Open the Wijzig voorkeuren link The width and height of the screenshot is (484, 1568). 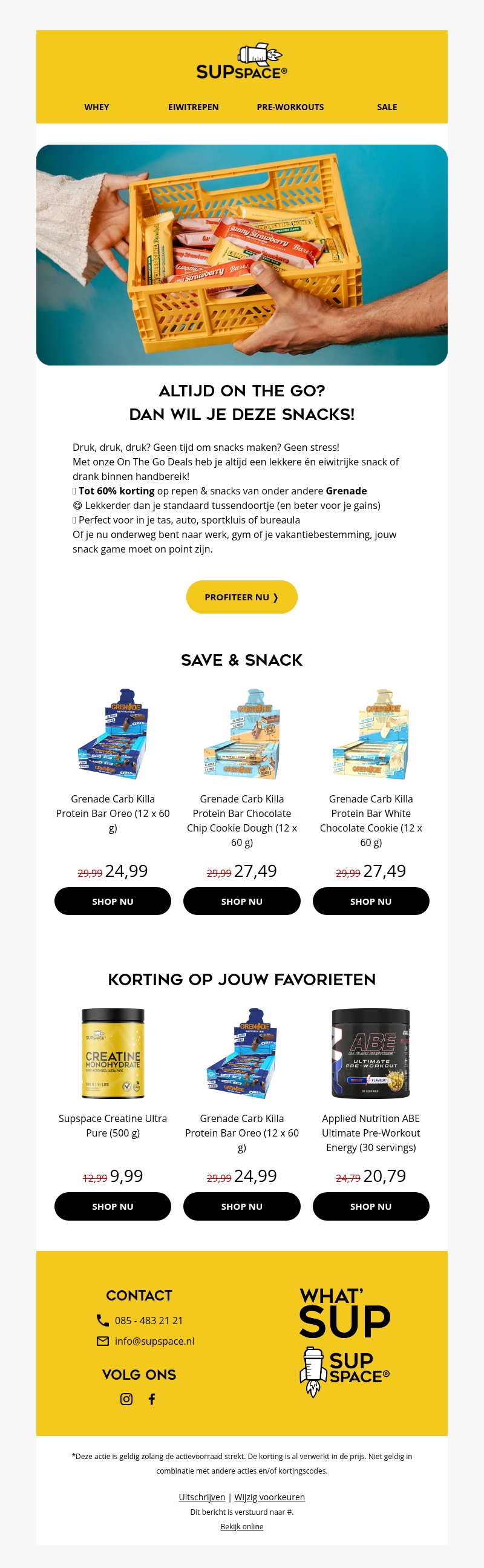coord(269,1497)
